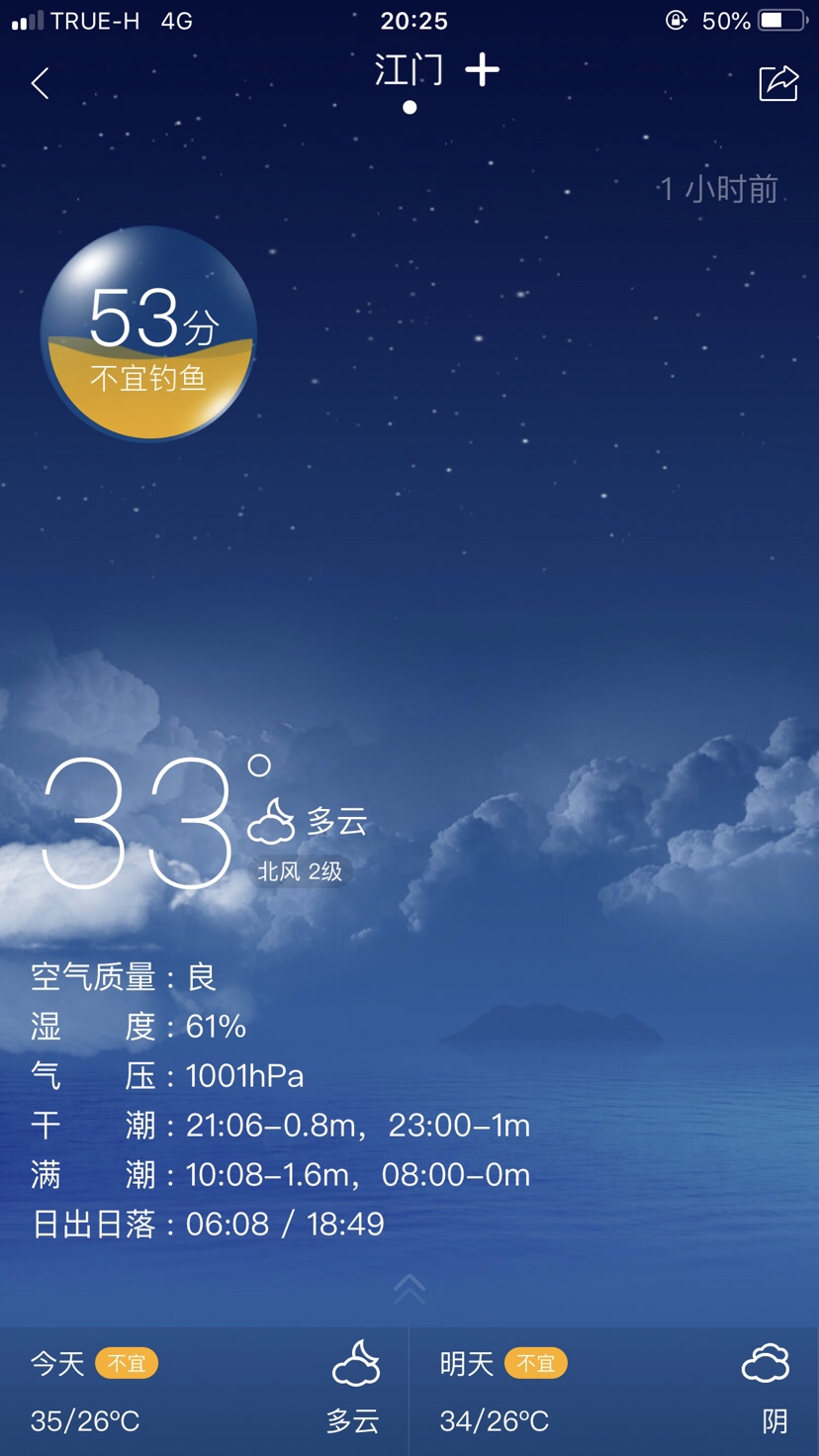The image size is (819, 1456).
Task: Open today's 35/26℃ forecast card
Action: click(x=204, y=1393)
